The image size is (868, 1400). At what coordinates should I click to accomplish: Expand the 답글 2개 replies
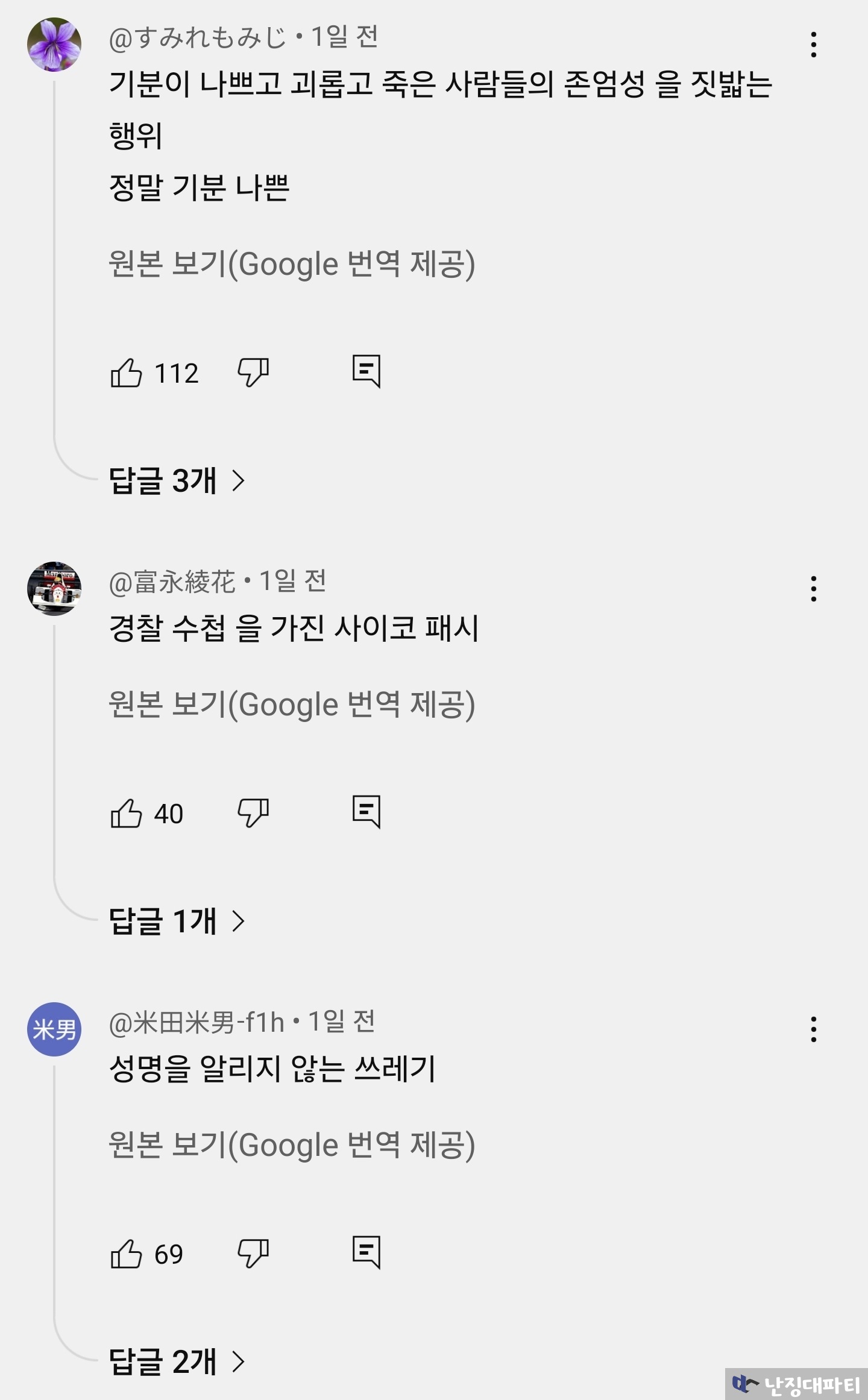click(x=177, y=1362)
